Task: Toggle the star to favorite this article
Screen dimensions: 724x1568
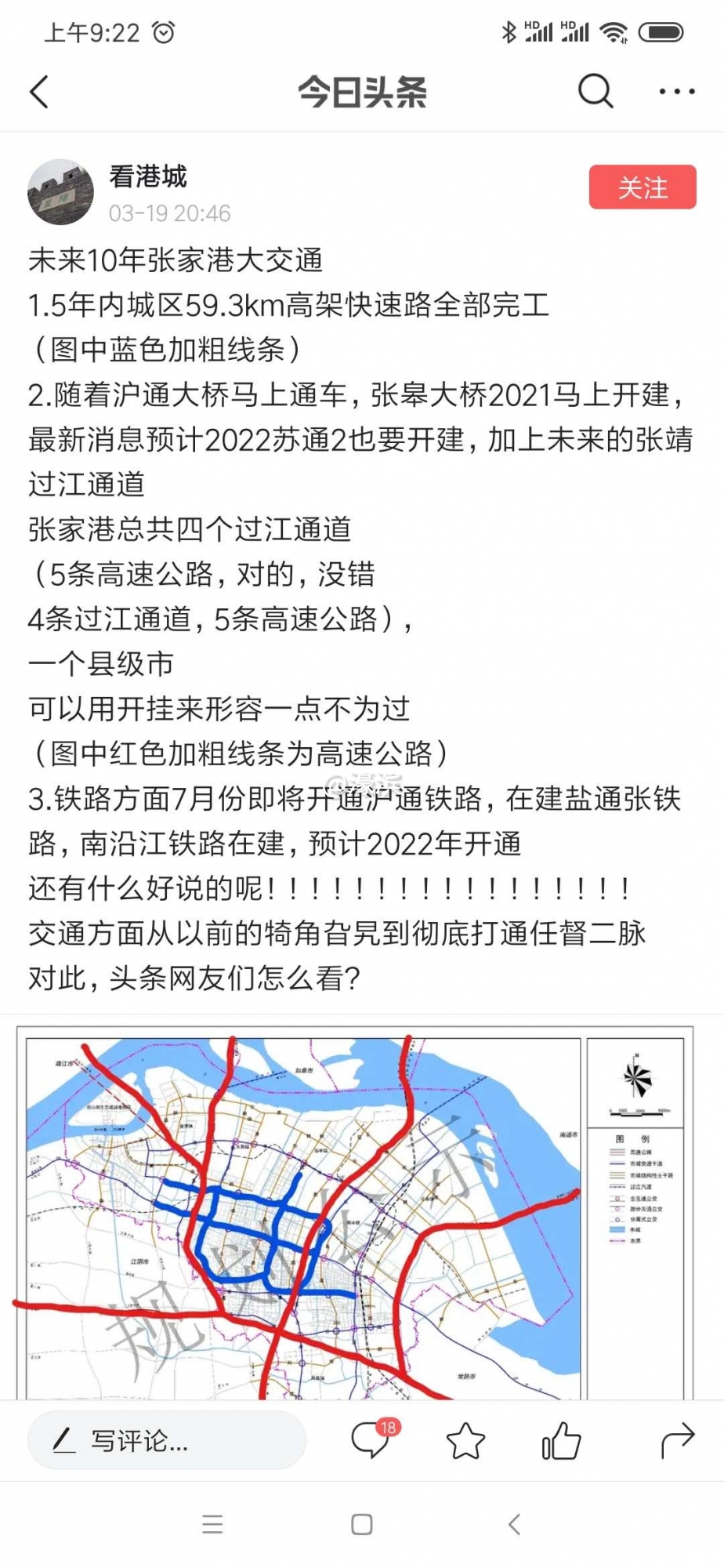Action: pyautogui.click(x=465, y=1441)
